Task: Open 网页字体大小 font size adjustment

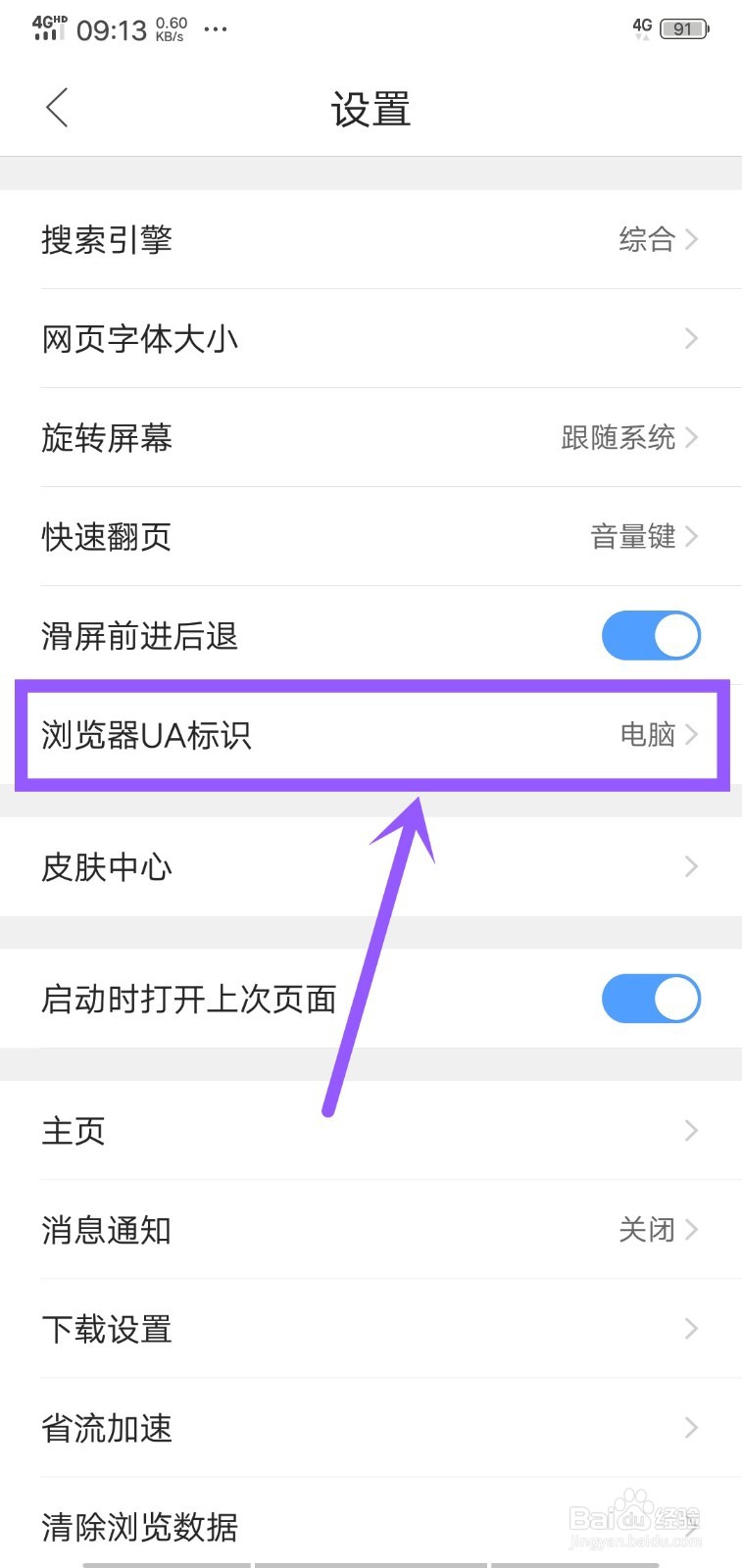Action: tap(372, 338)
